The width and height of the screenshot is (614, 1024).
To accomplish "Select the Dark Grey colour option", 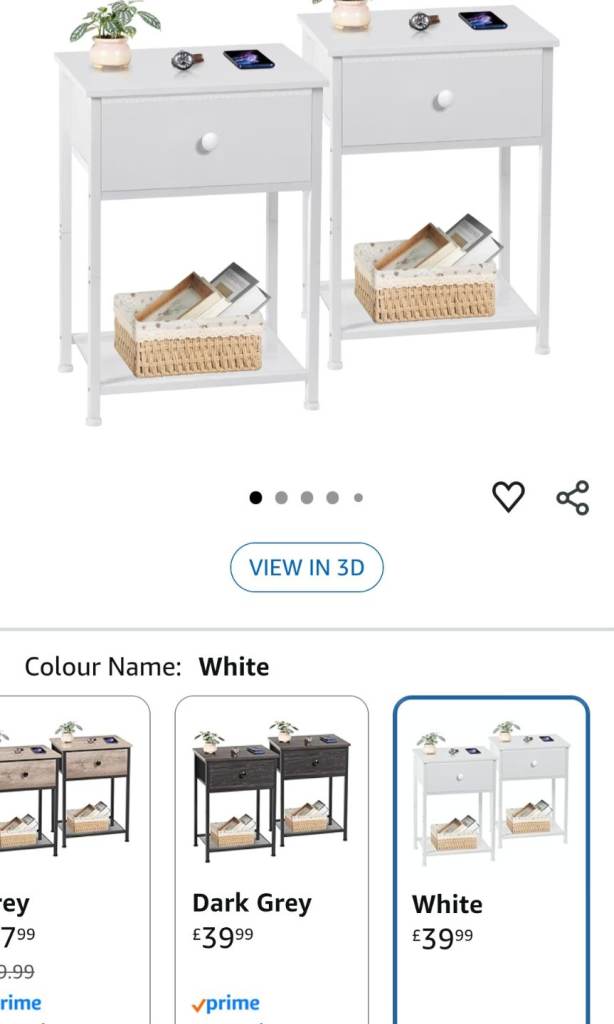I will point(272,860).
